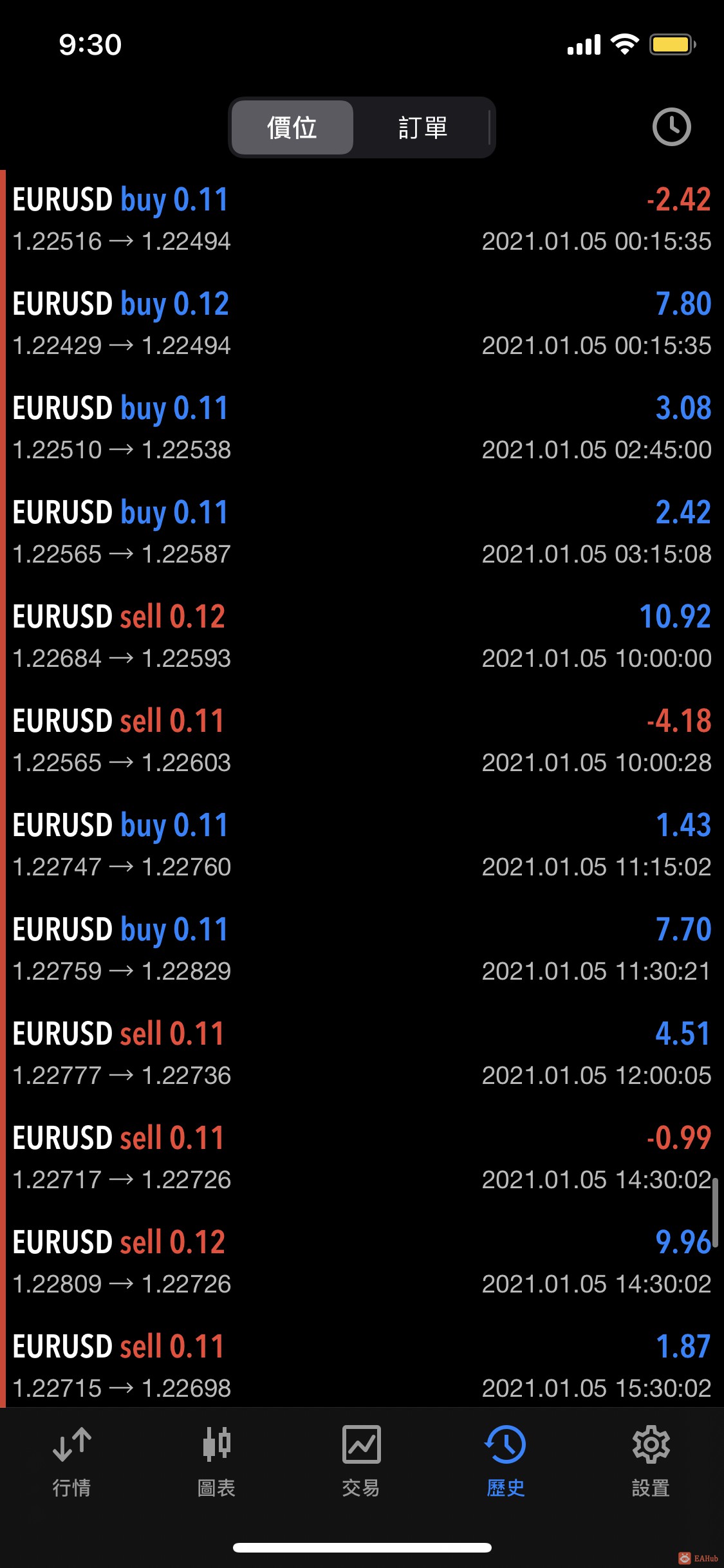View the EURUSD sell trade with -0.99 loss
This screenshot has width=724, height=1568.
coord(362,1159)
